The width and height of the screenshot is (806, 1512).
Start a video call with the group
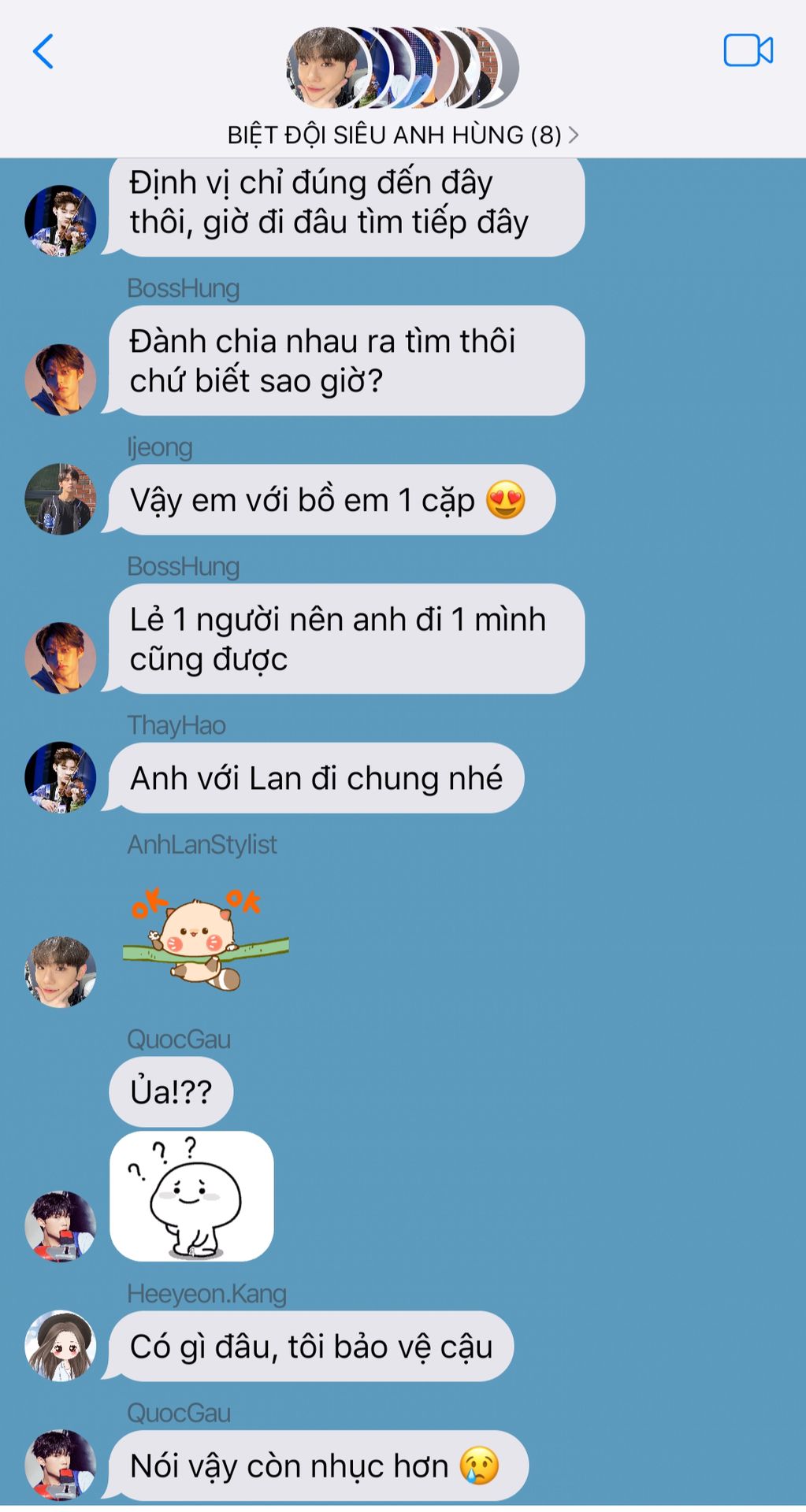(747, 51)
